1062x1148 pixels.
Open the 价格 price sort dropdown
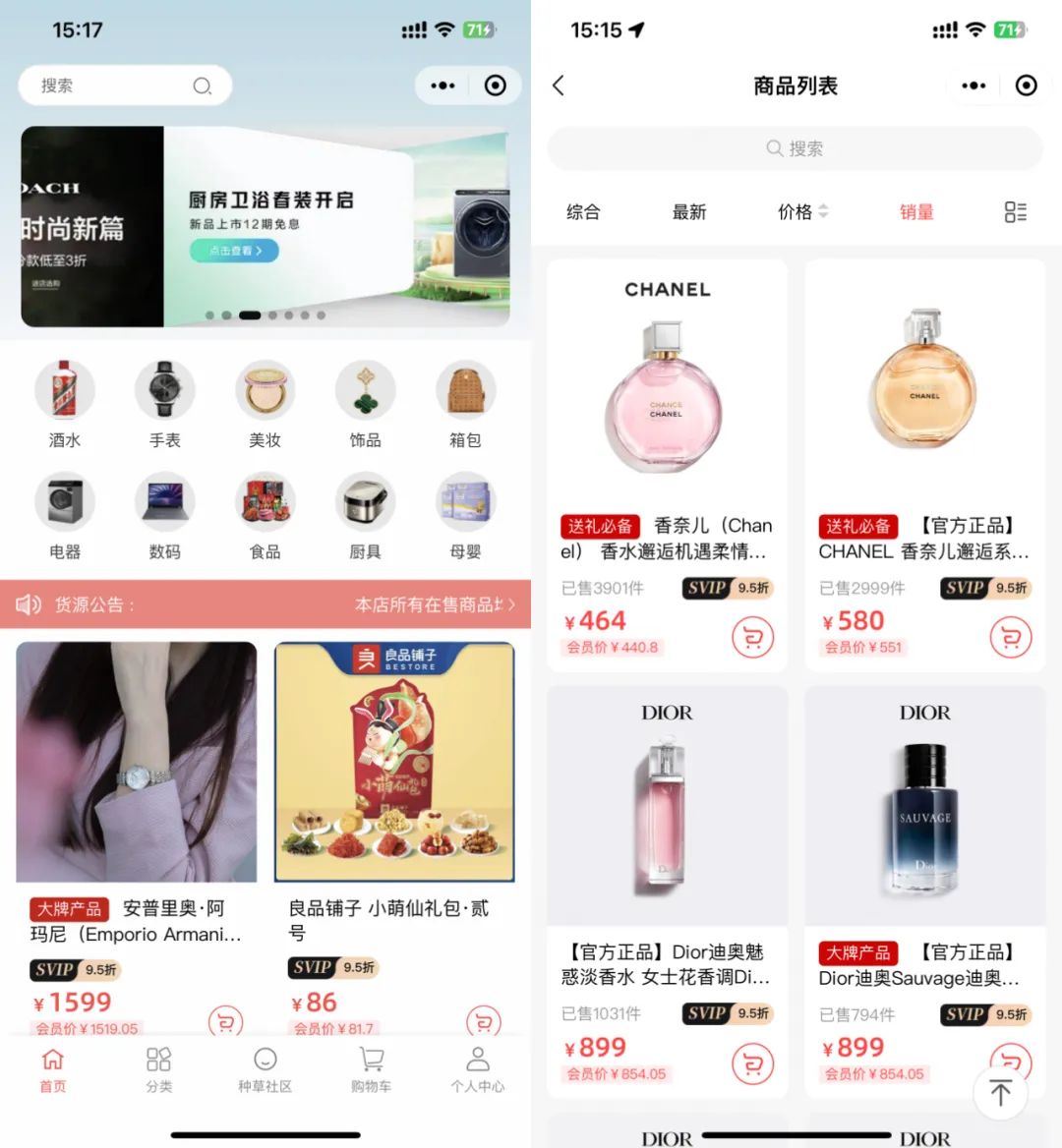[801, 211]
